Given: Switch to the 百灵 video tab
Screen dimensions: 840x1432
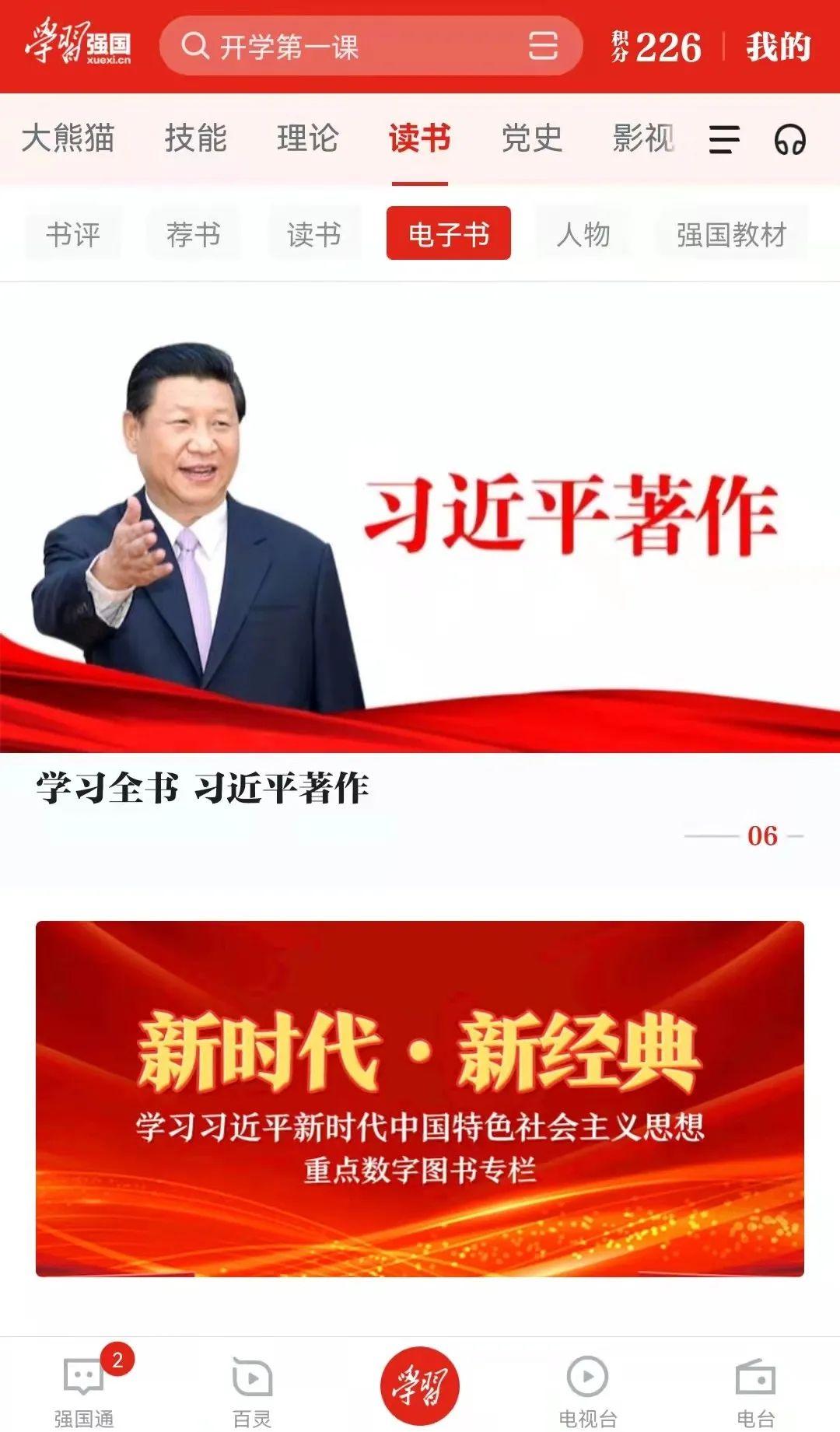Looking at the screenshot, I should (252, 1389).
